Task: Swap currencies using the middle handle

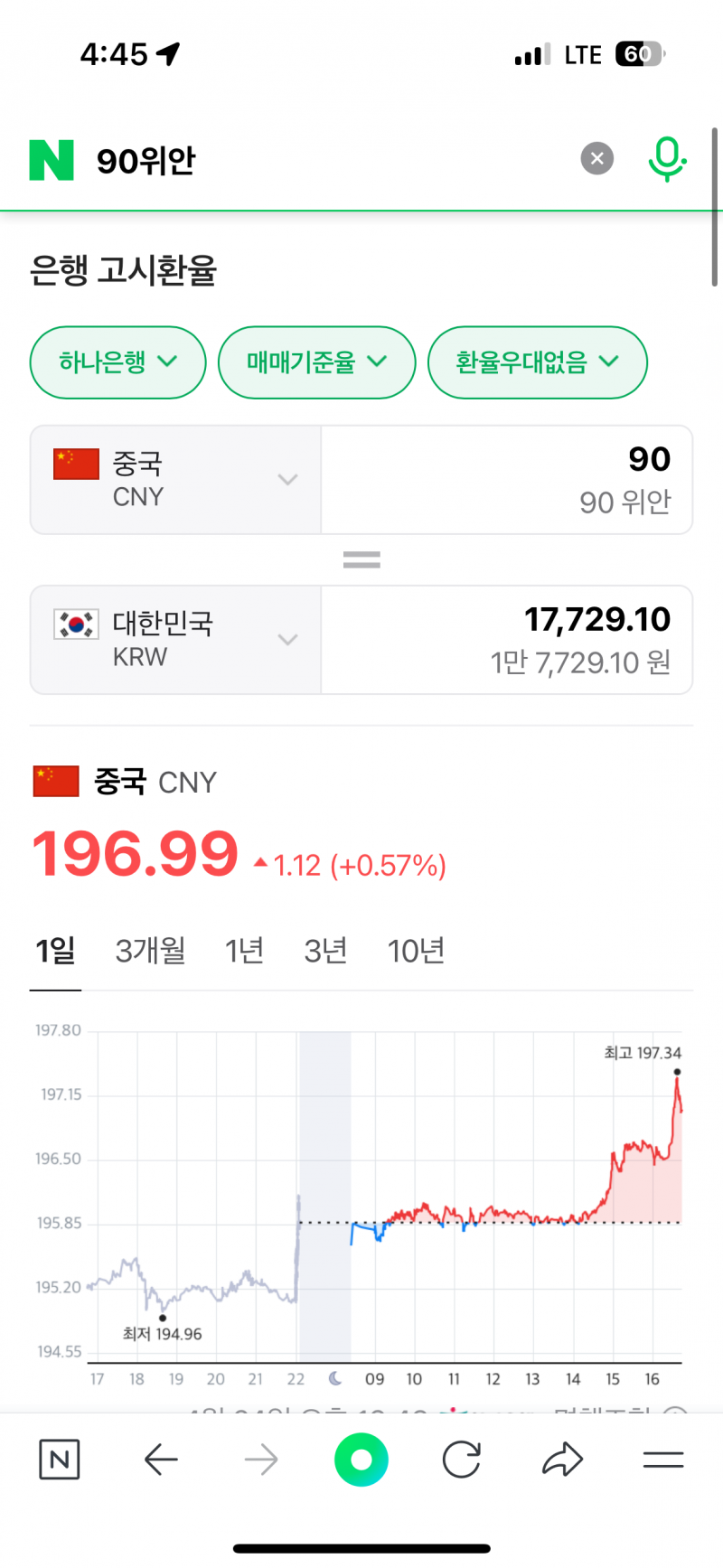Action: click(x=361, y=559)
